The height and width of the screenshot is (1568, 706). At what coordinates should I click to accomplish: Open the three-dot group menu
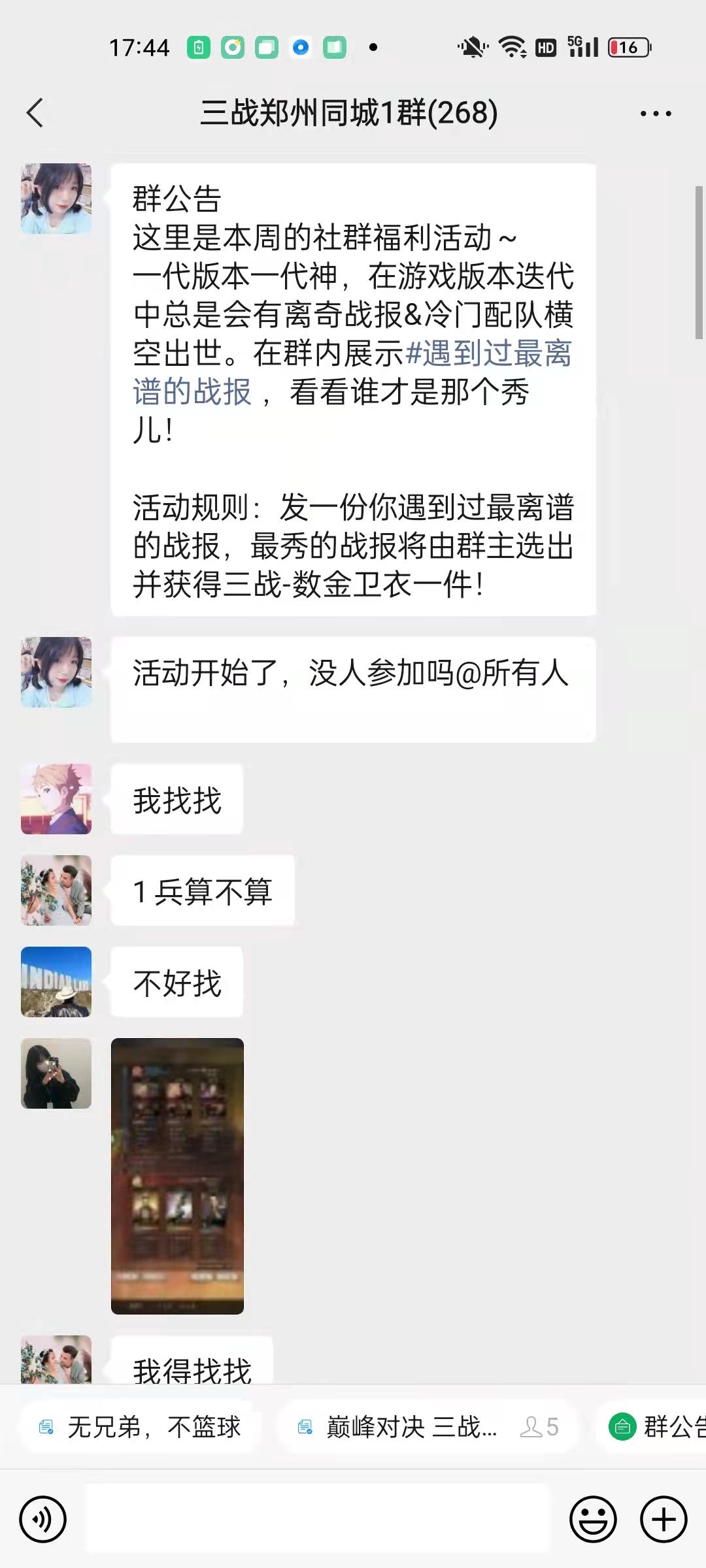656,114
